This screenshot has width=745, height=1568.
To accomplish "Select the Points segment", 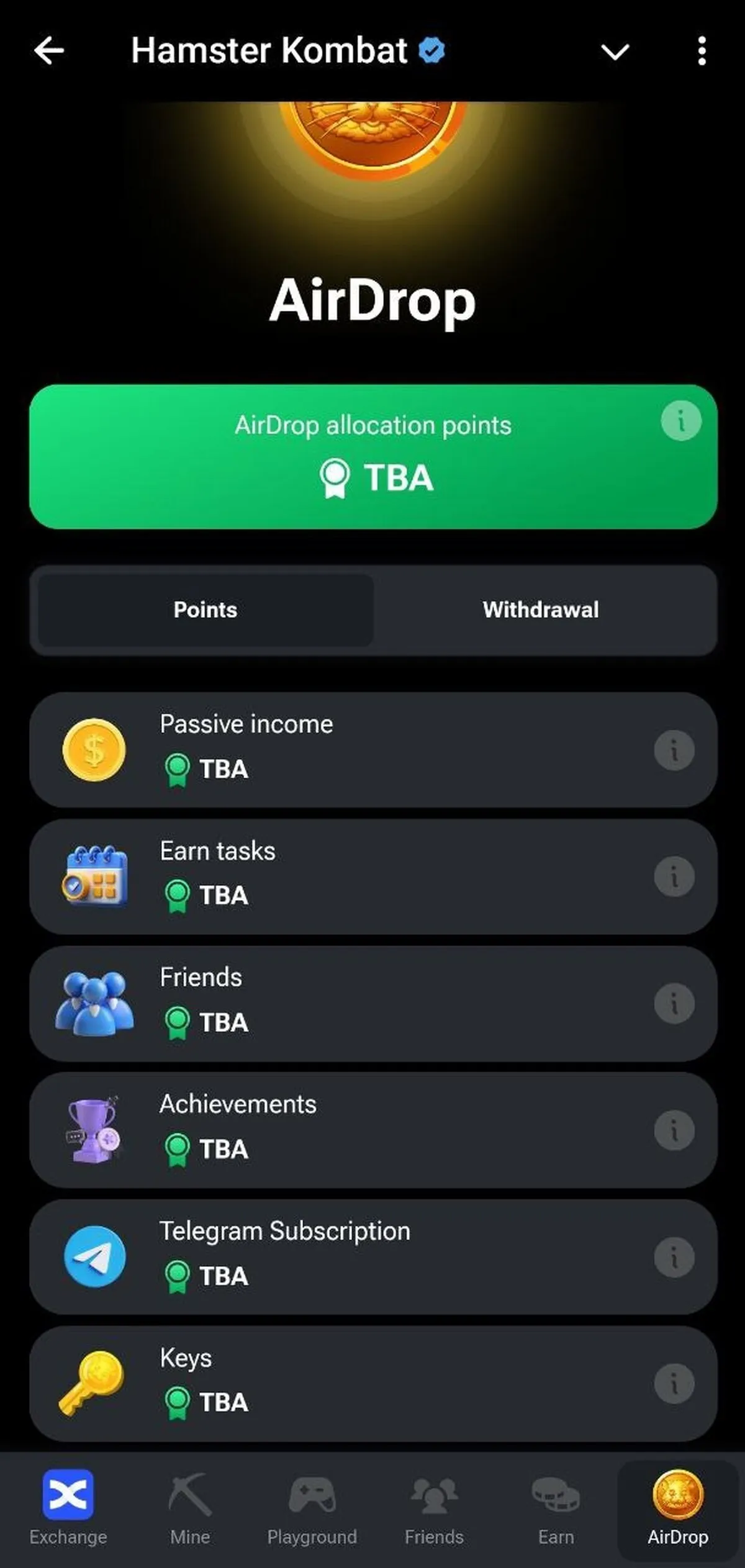I will 205,610.
